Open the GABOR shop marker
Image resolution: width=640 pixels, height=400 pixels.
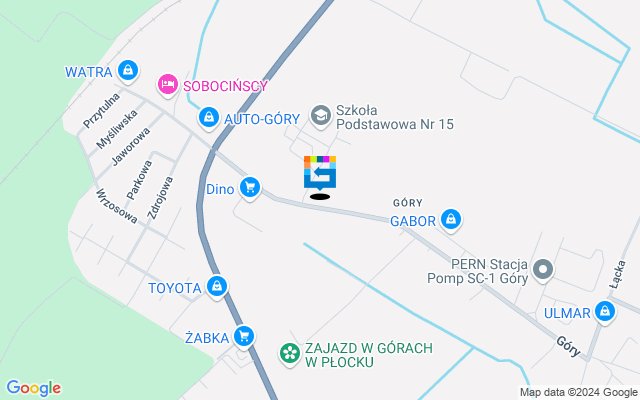pyautogui.click(x=451, y=219)
